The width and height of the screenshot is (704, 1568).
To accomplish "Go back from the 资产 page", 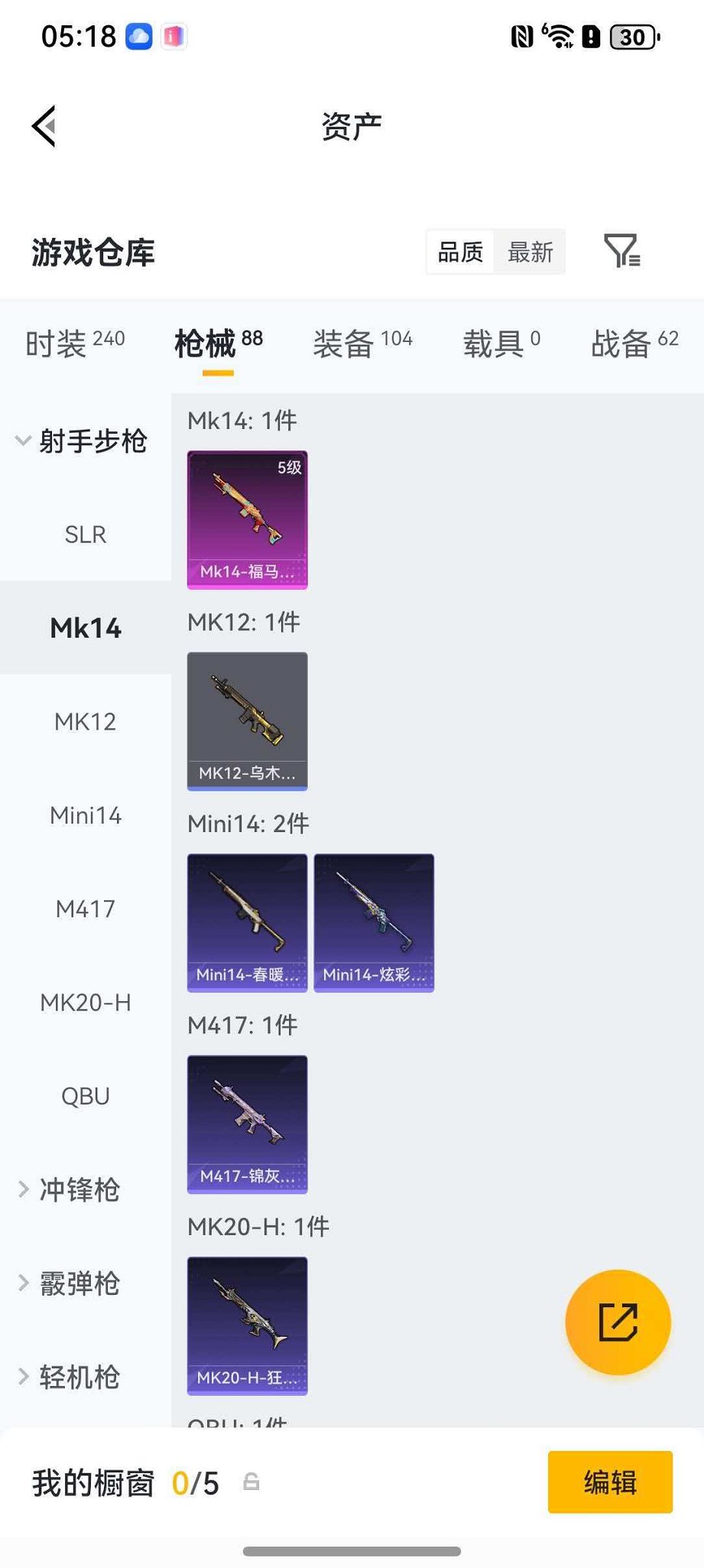I will point(44,126).
